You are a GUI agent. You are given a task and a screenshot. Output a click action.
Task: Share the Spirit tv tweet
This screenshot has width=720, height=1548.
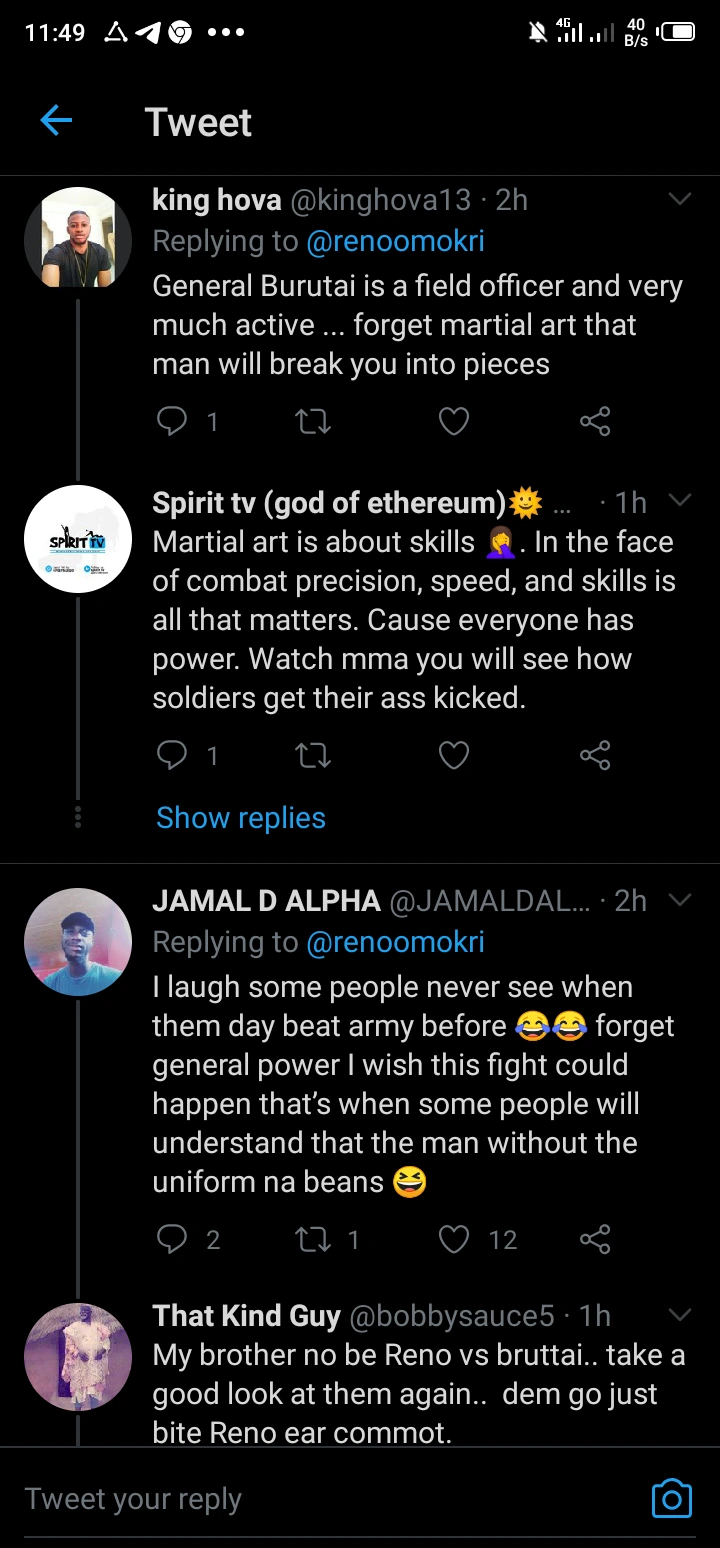point(595,756)
